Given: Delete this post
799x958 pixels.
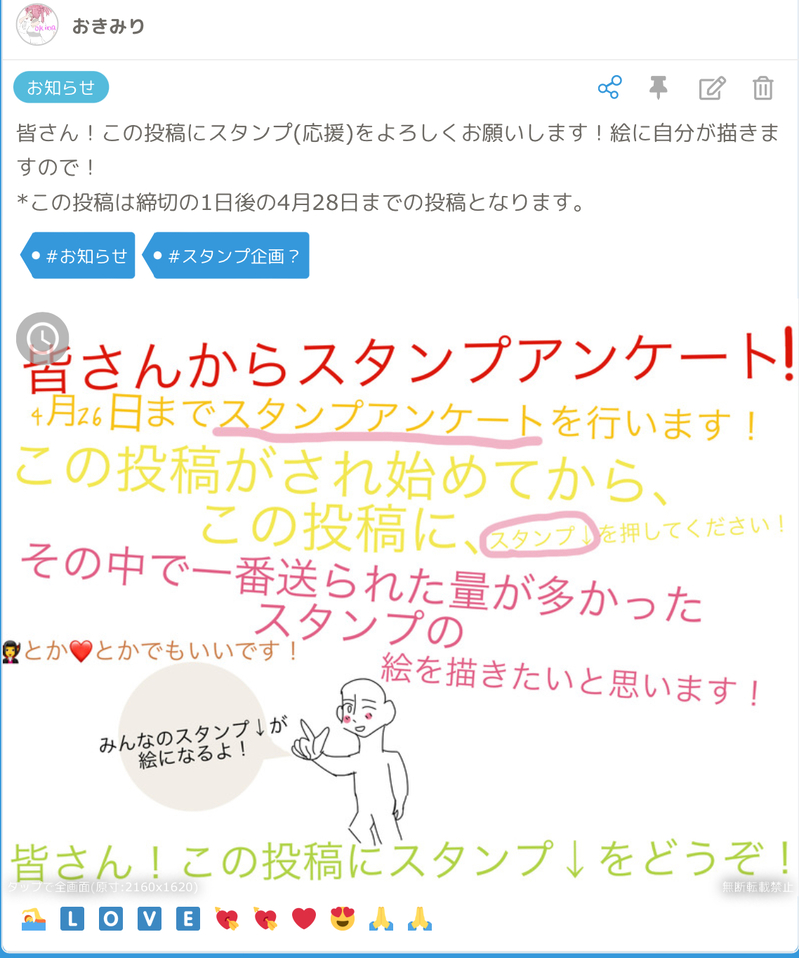Looking at the screenshot, I should [763, 88].
